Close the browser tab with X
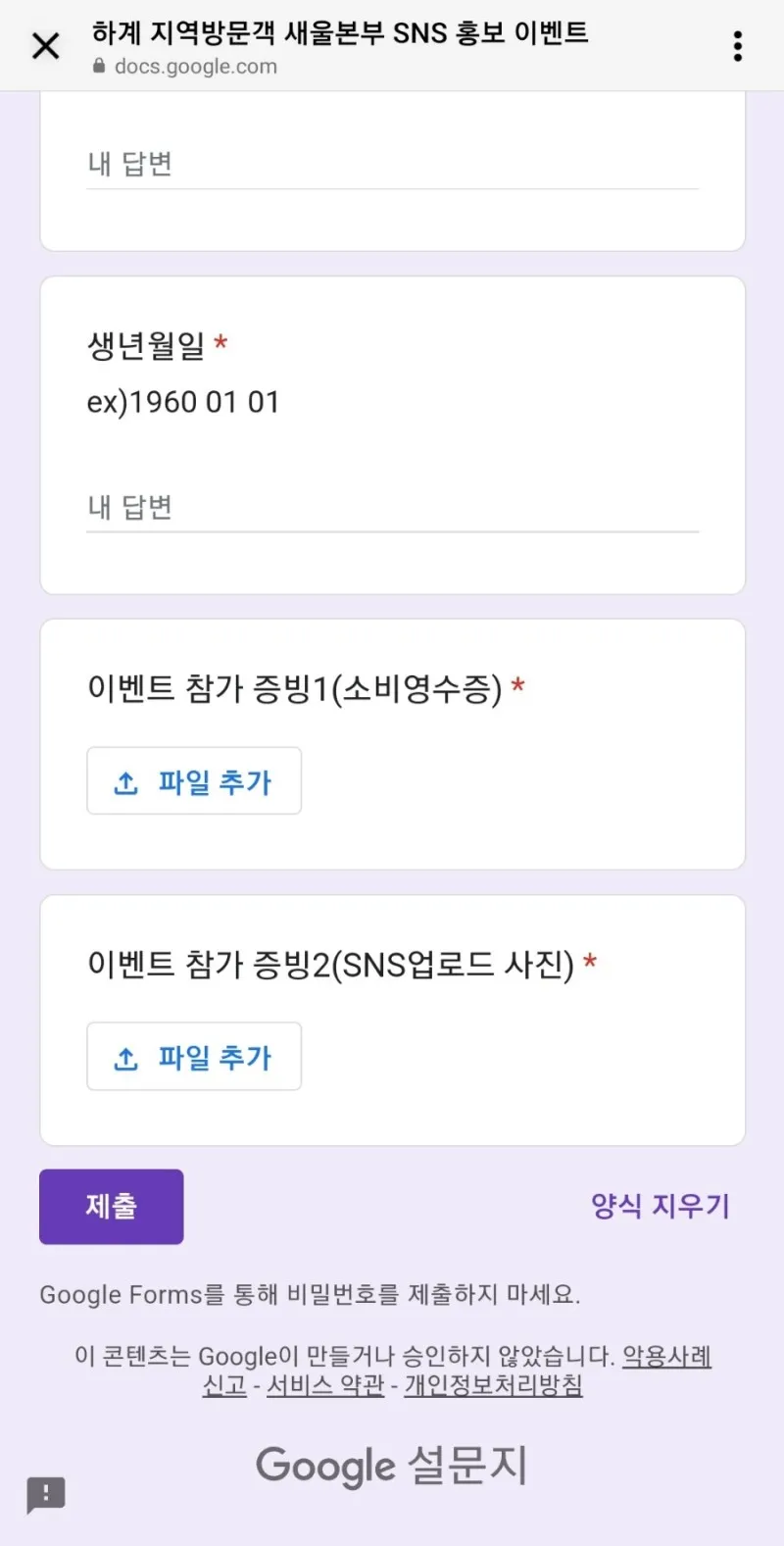Screen dimensions: 784x1546 point(46,46)
